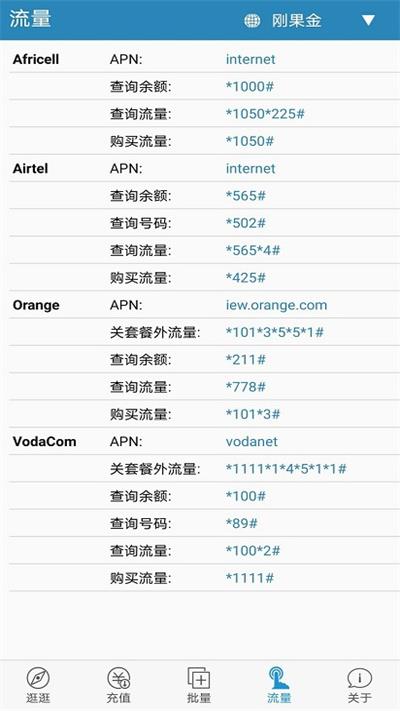Tap VodaCom number query code *89#
This screenshot has width=400, height=711.
pos(242,523)
